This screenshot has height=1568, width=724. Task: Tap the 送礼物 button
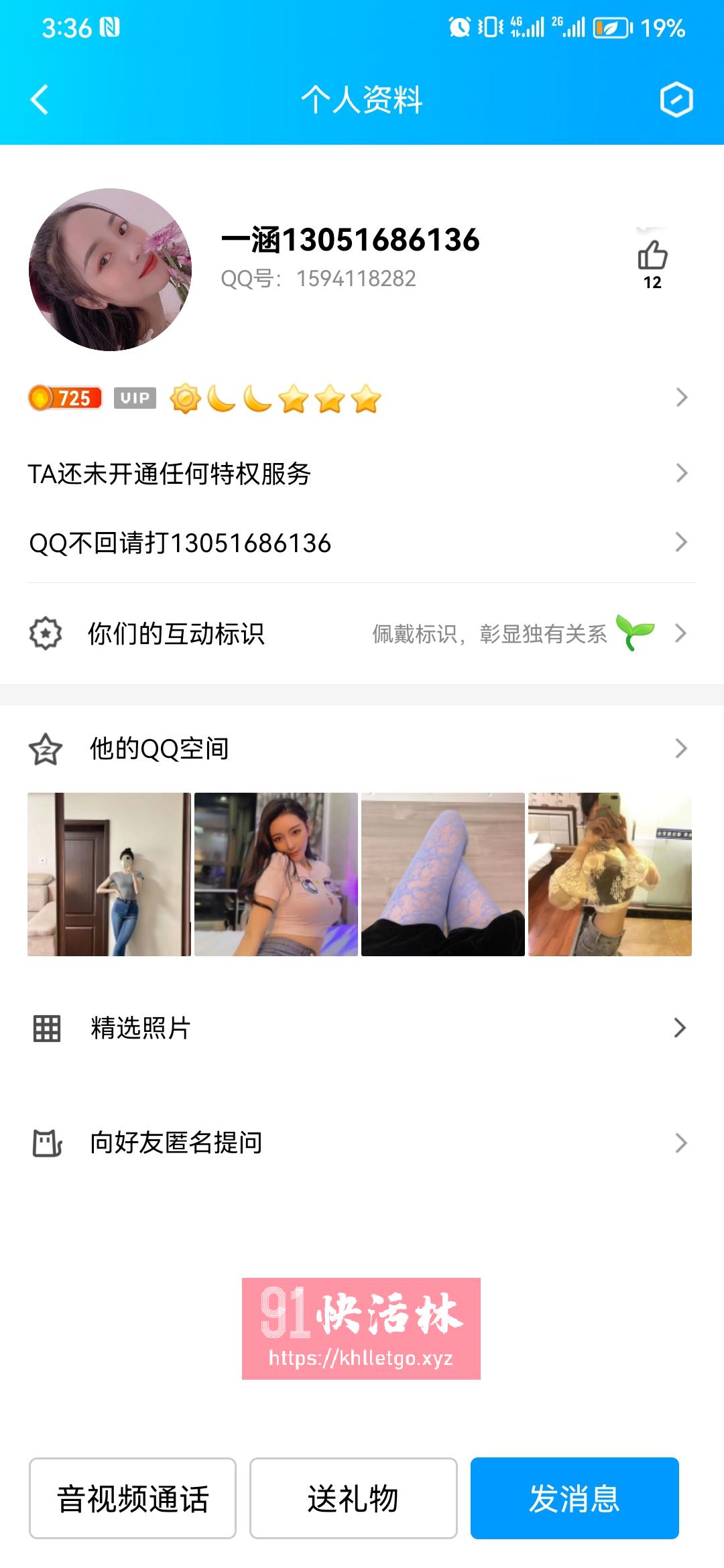354,1500
